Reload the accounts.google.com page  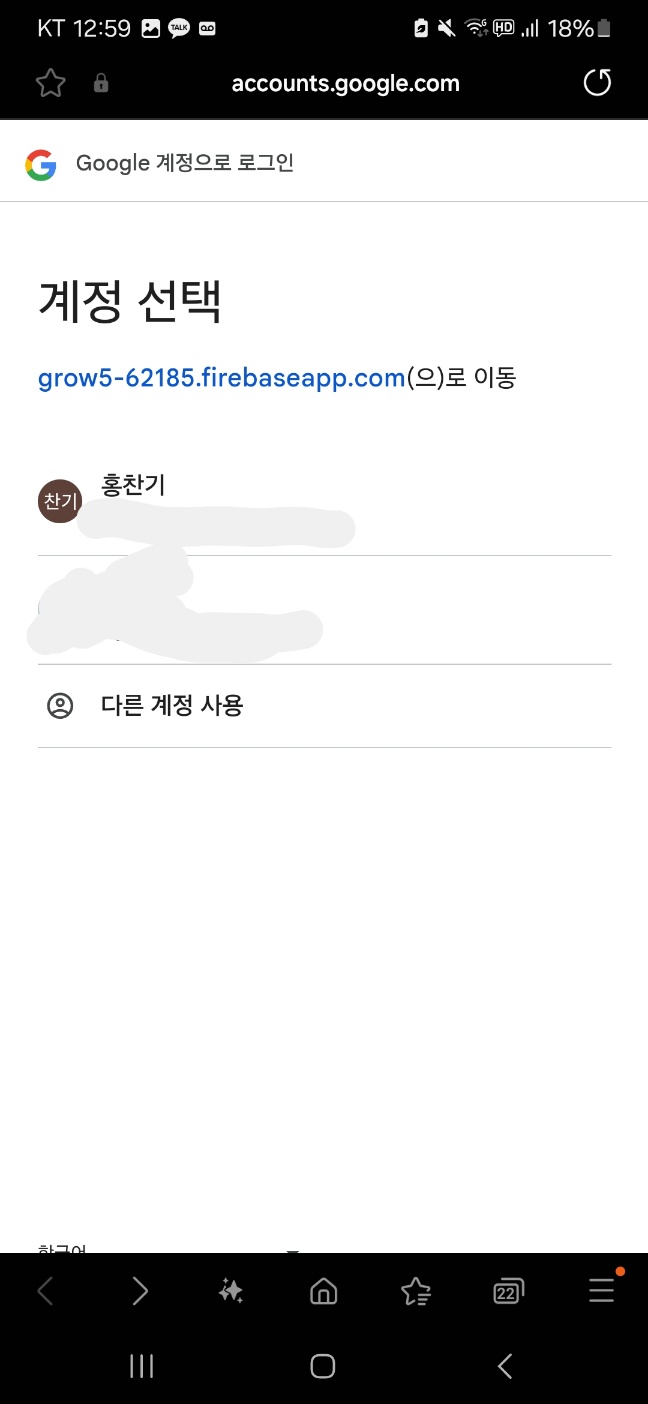[597, 83]
